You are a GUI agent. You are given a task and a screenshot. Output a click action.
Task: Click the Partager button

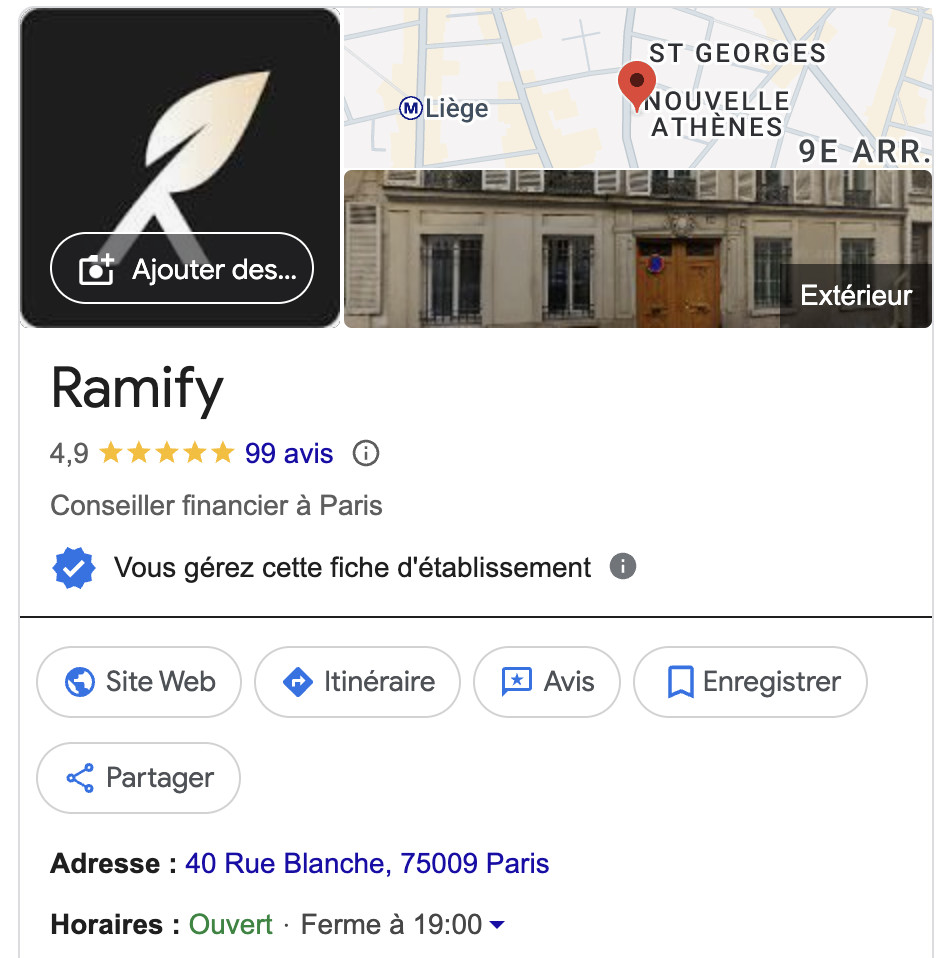pos(138,778)
